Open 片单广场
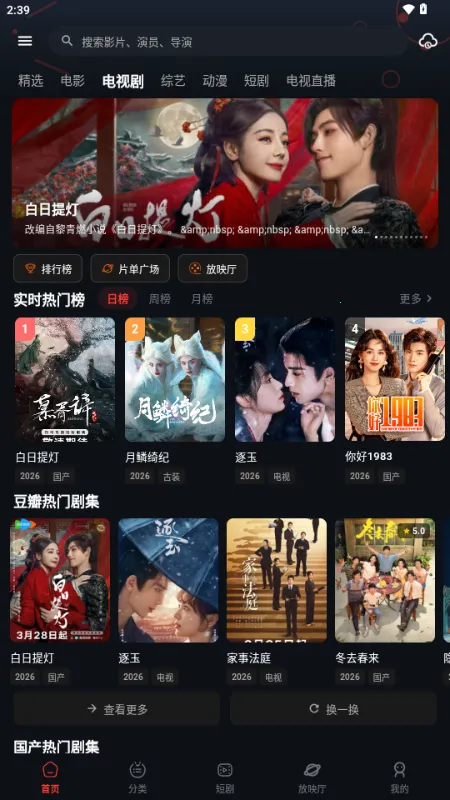Screen dimensions: 450x800 point(130,268)
